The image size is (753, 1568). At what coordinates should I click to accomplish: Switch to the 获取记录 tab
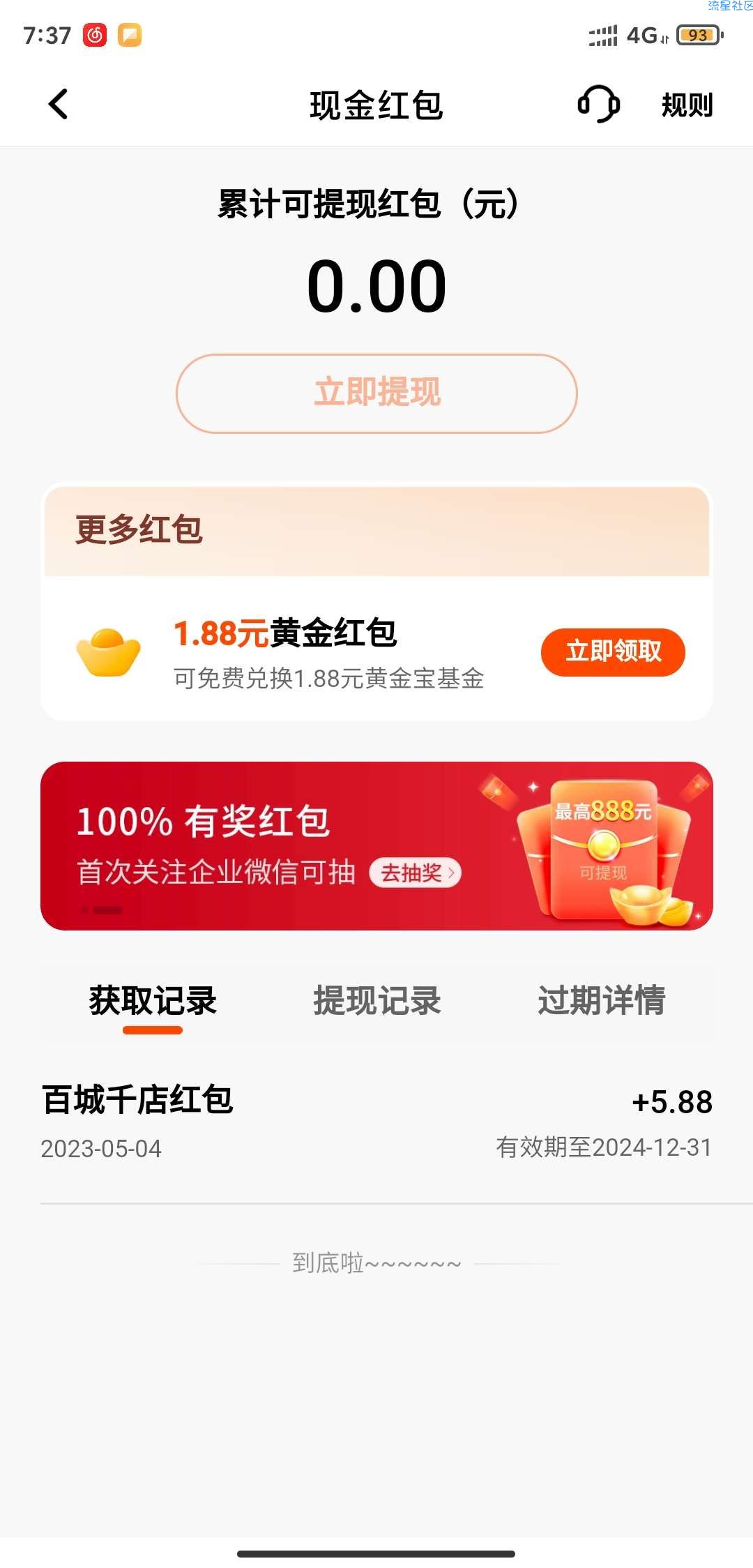click(x=153, y=1001)
